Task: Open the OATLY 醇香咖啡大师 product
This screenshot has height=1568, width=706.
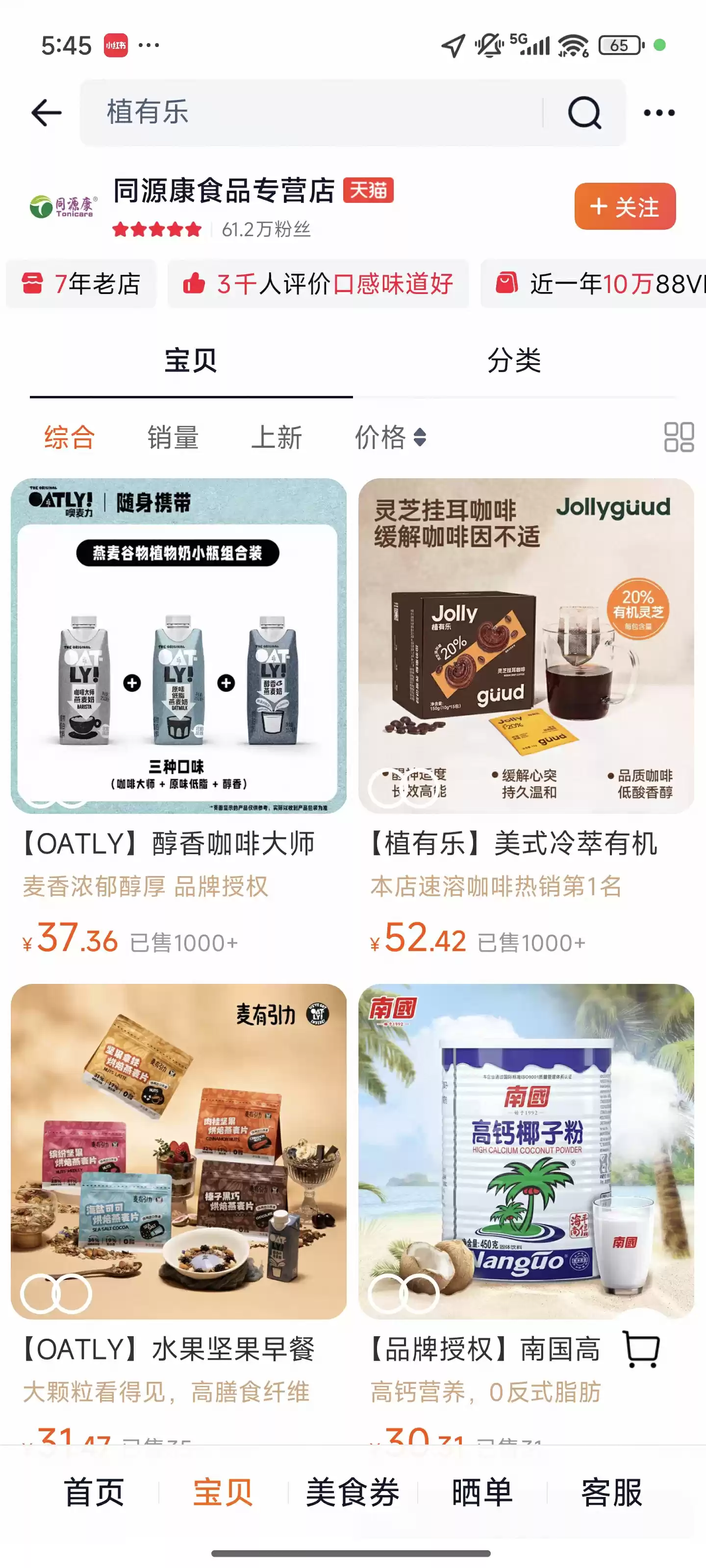Action: (178, 646)
